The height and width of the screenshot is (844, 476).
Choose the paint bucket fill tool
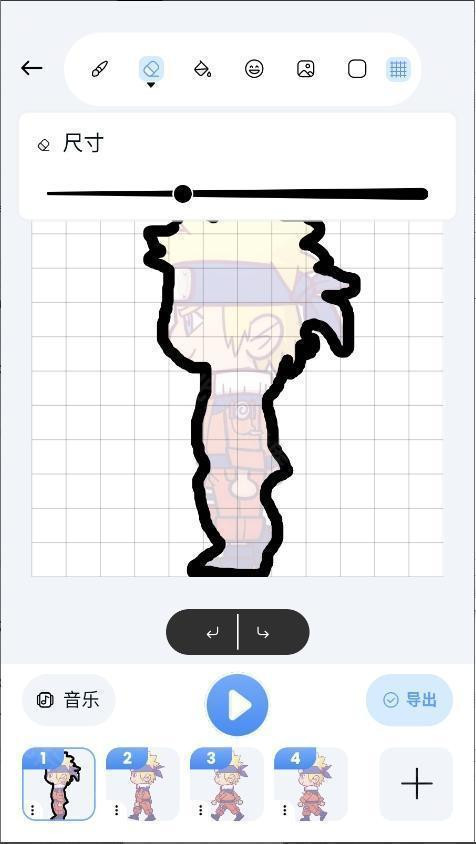coord(202,69)
